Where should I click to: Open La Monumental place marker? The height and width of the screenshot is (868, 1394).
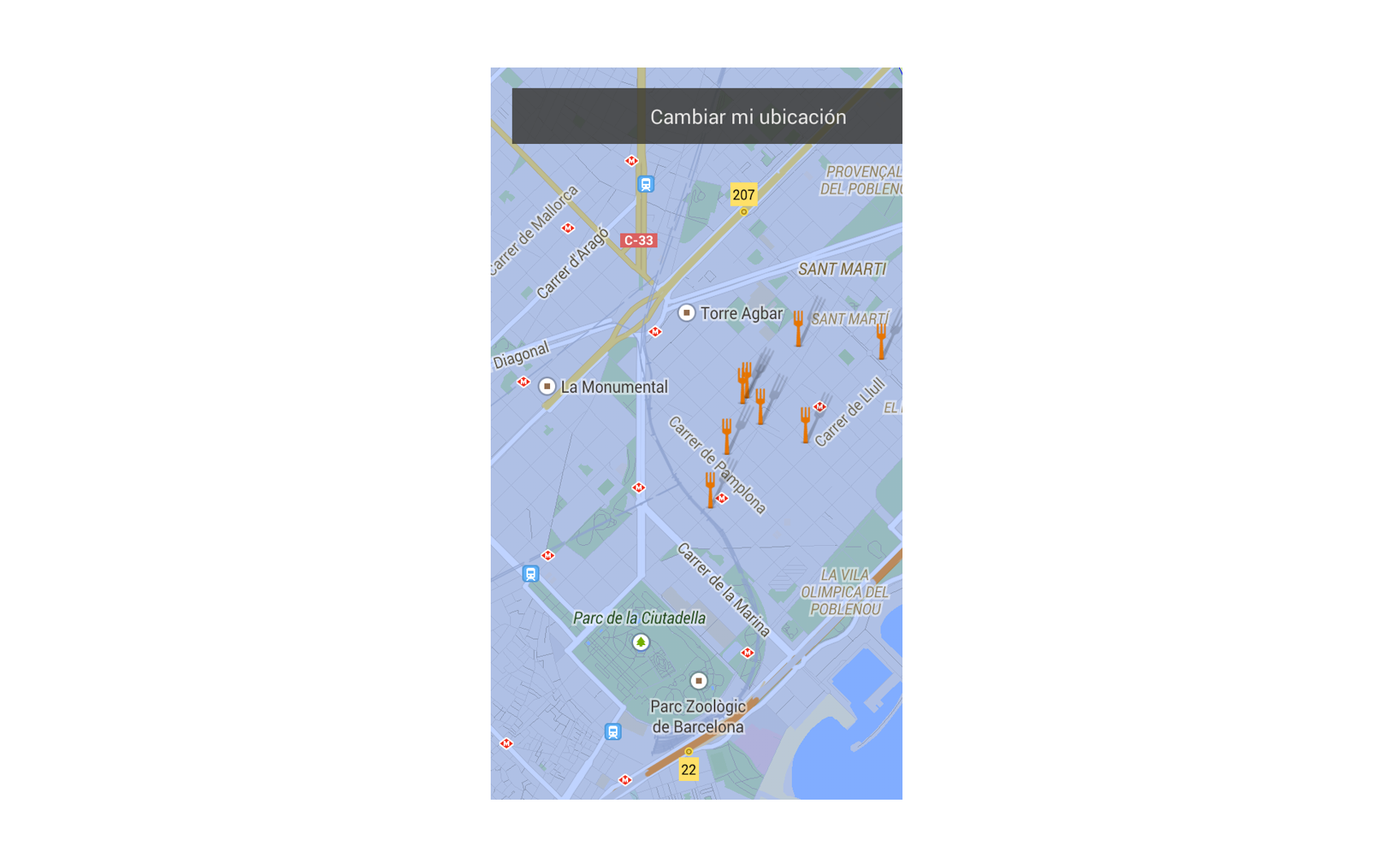tap(547, 386)
